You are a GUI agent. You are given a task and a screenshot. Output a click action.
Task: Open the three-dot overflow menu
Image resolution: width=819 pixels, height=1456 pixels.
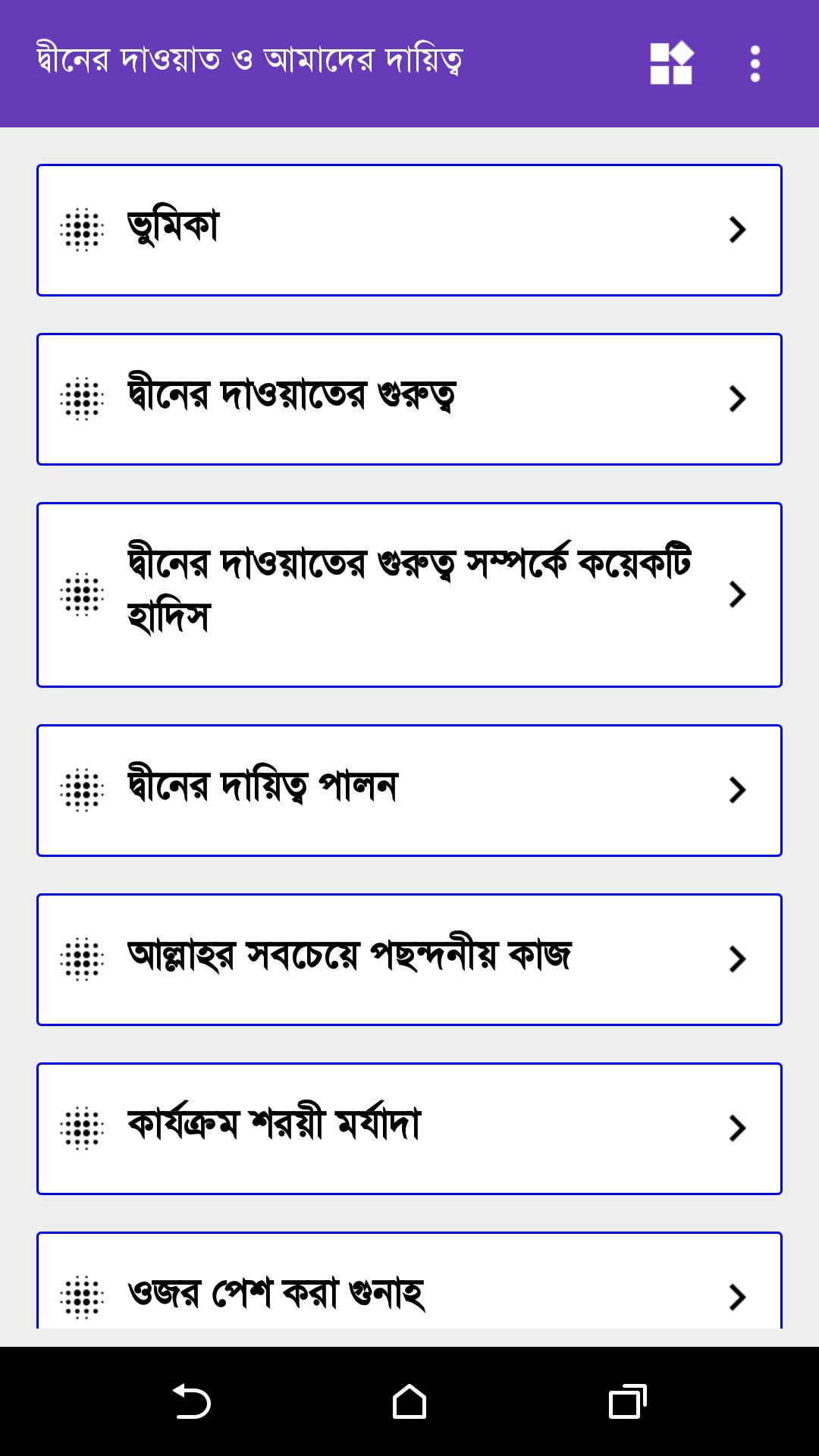click(x=755, y=64)
